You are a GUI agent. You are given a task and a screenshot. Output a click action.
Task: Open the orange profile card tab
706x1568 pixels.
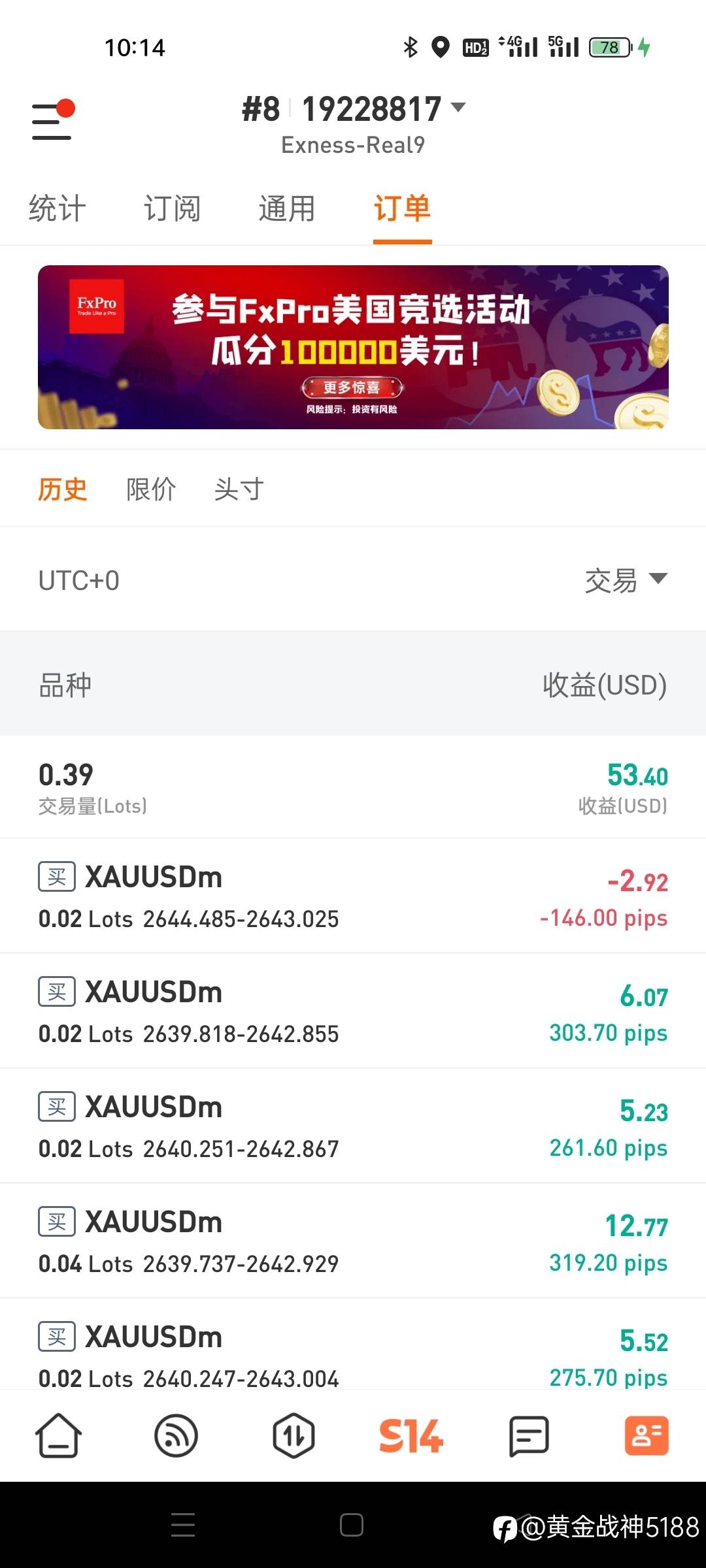(x=647, y=1435)
